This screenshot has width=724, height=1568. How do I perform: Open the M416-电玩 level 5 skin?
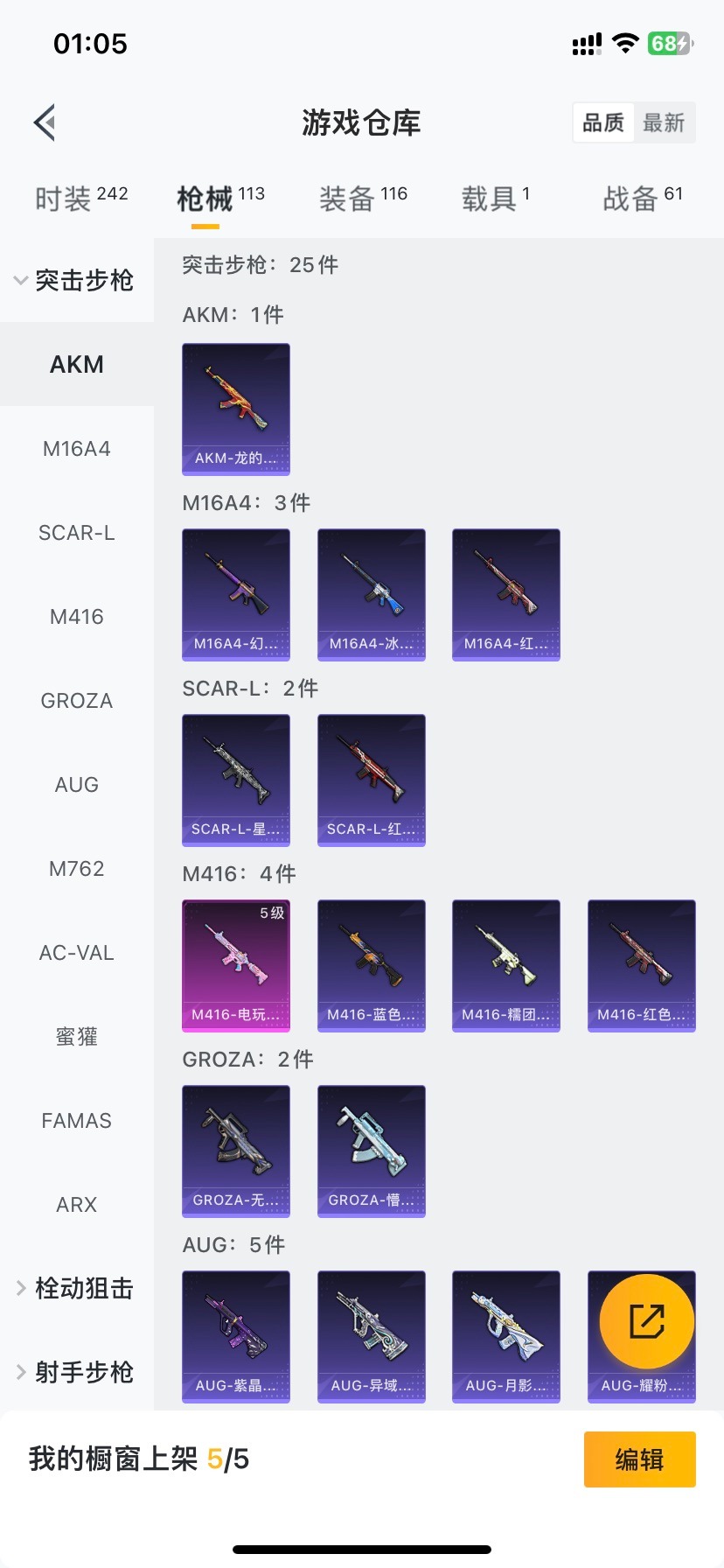[x=236, y=966]
